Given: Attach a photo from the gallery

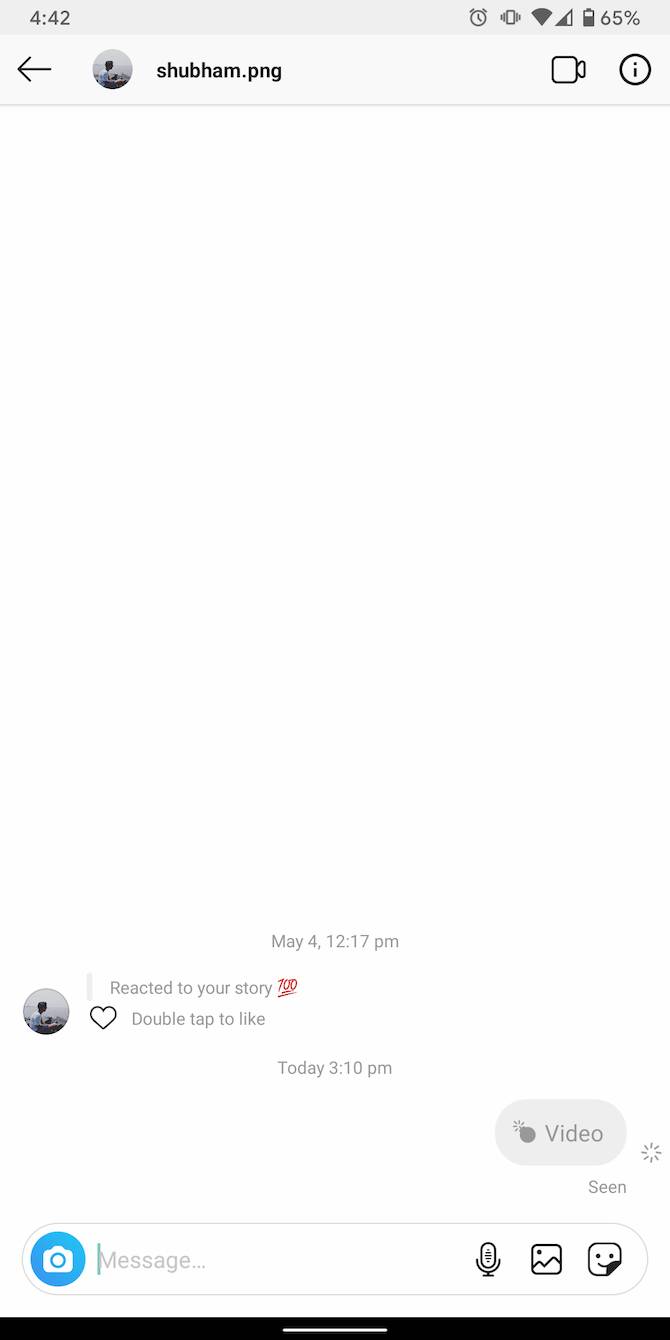Looking at the screenshot, I should tap(546, 1259).
